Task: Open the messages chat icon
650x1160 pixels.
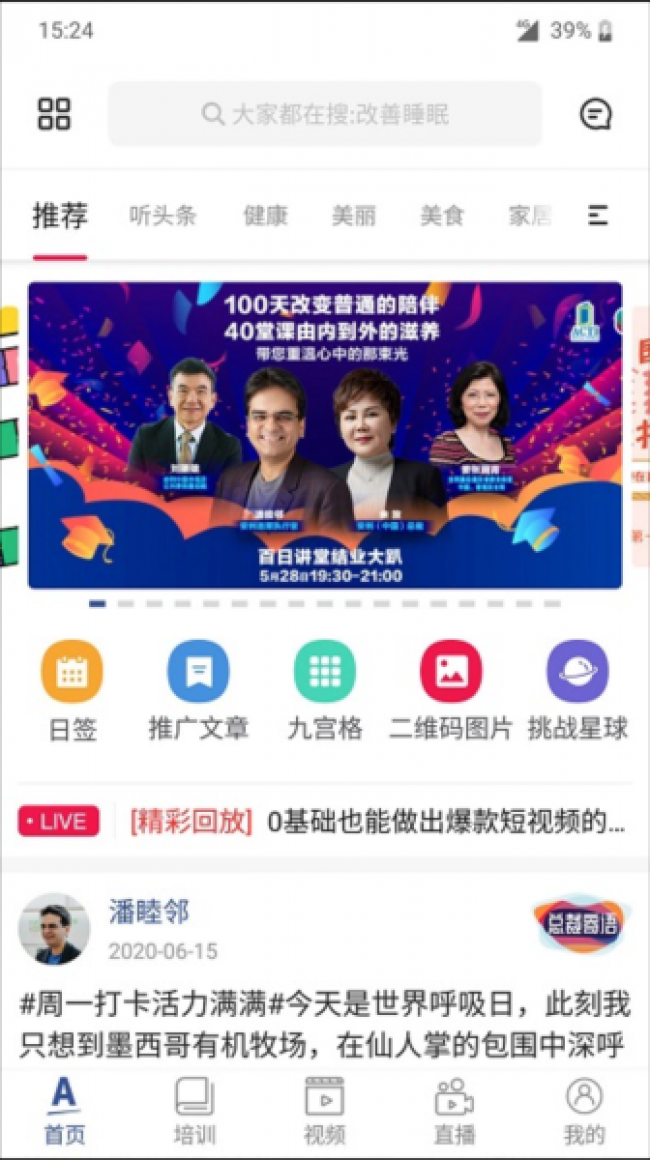Action: tap(596, 114)
